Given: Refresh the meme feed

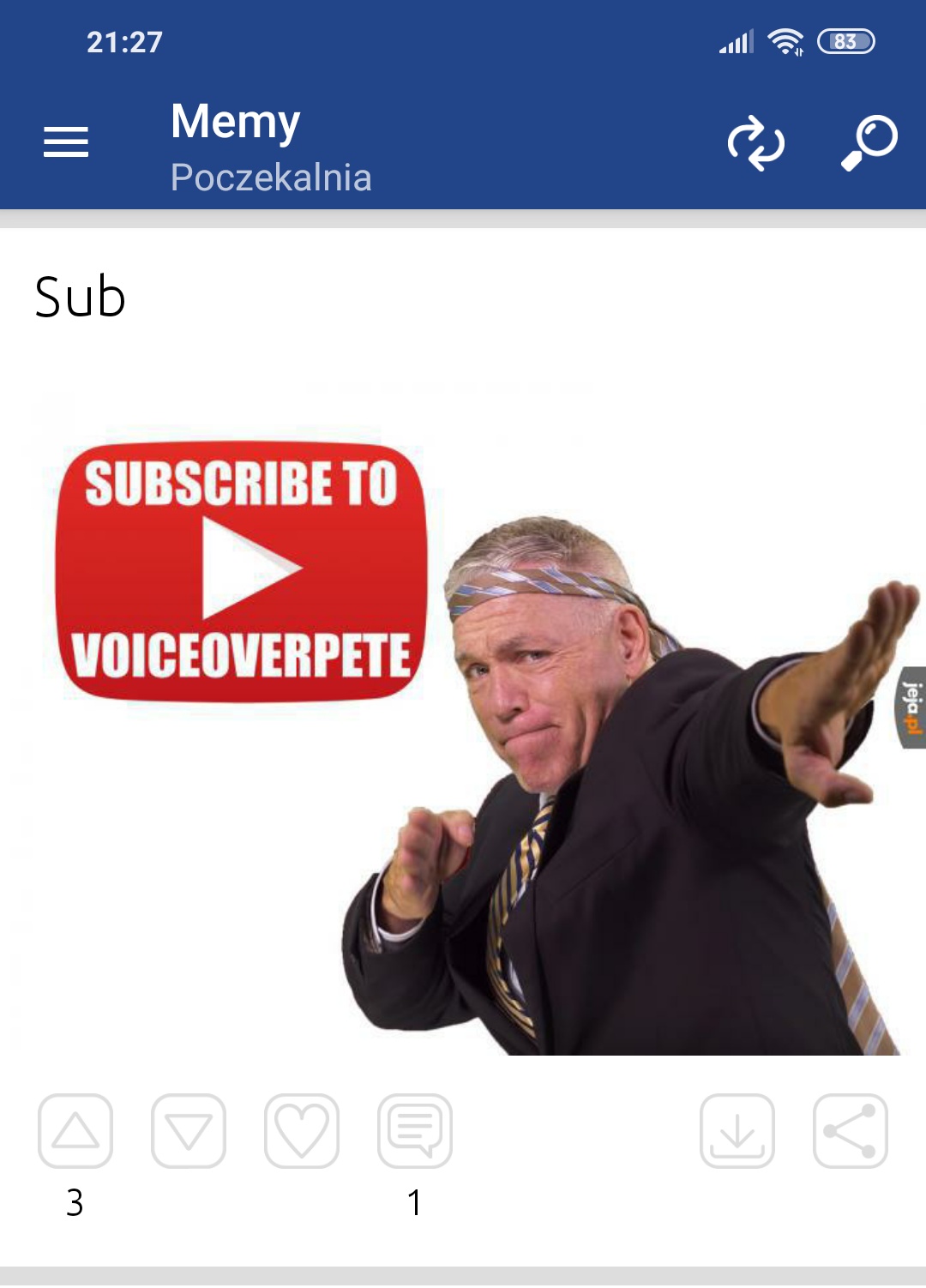Looking at the screenshot, I should (x=755, y=143).
